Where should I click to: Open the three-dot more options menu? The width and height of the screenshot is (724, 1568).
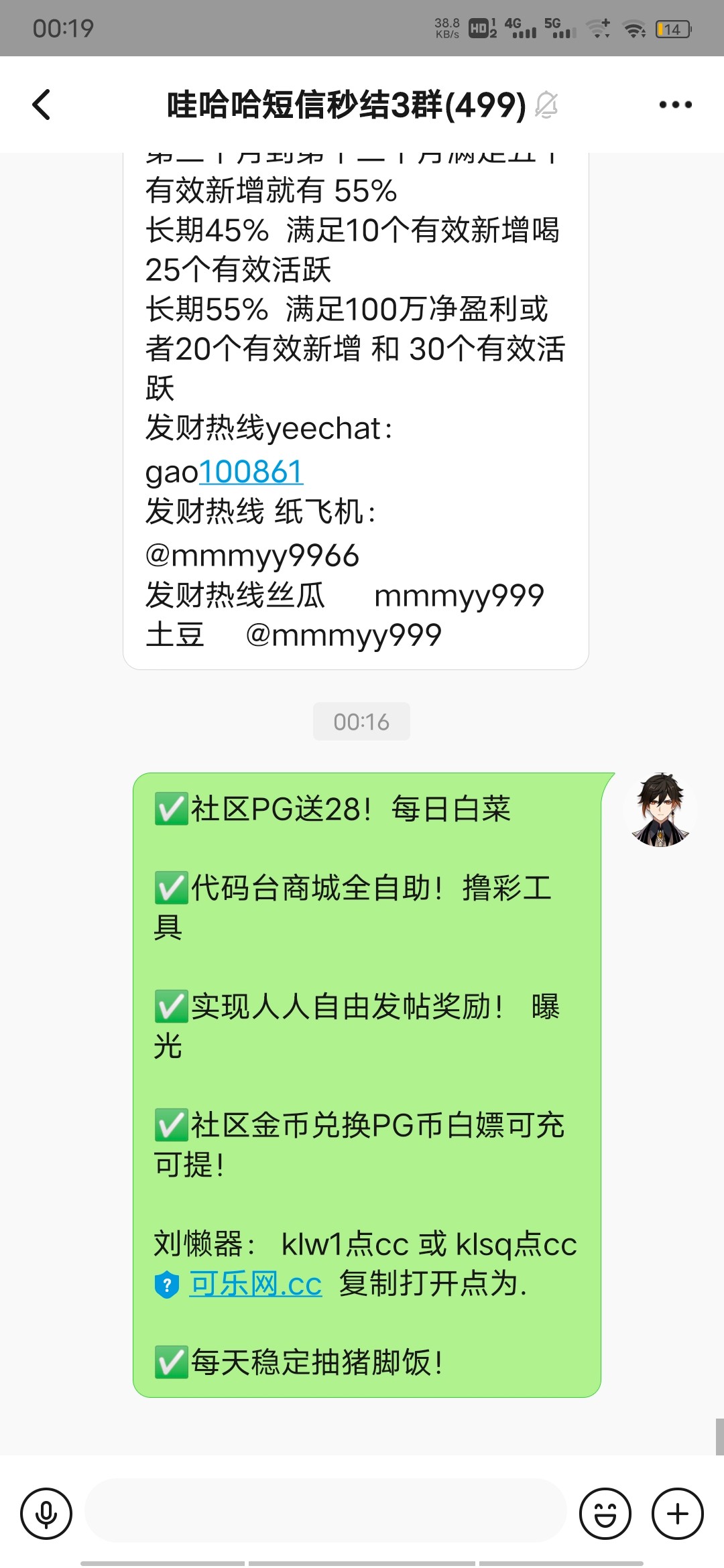pyautogui.click(x=674, y=105)
